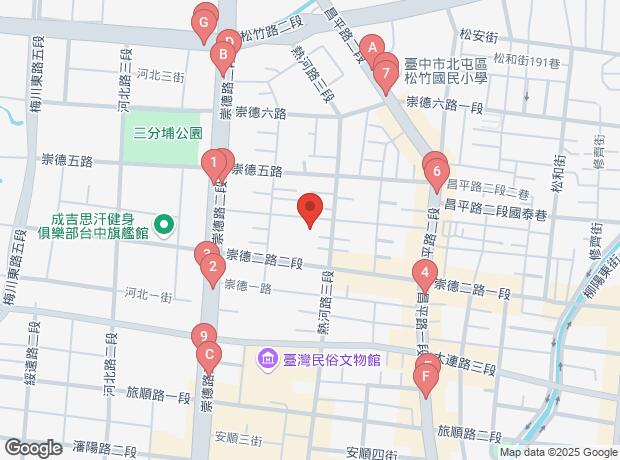Image resolution: width=620 pixels, height=460 pixels.
Task: Select map marker C
Action: 209,353
